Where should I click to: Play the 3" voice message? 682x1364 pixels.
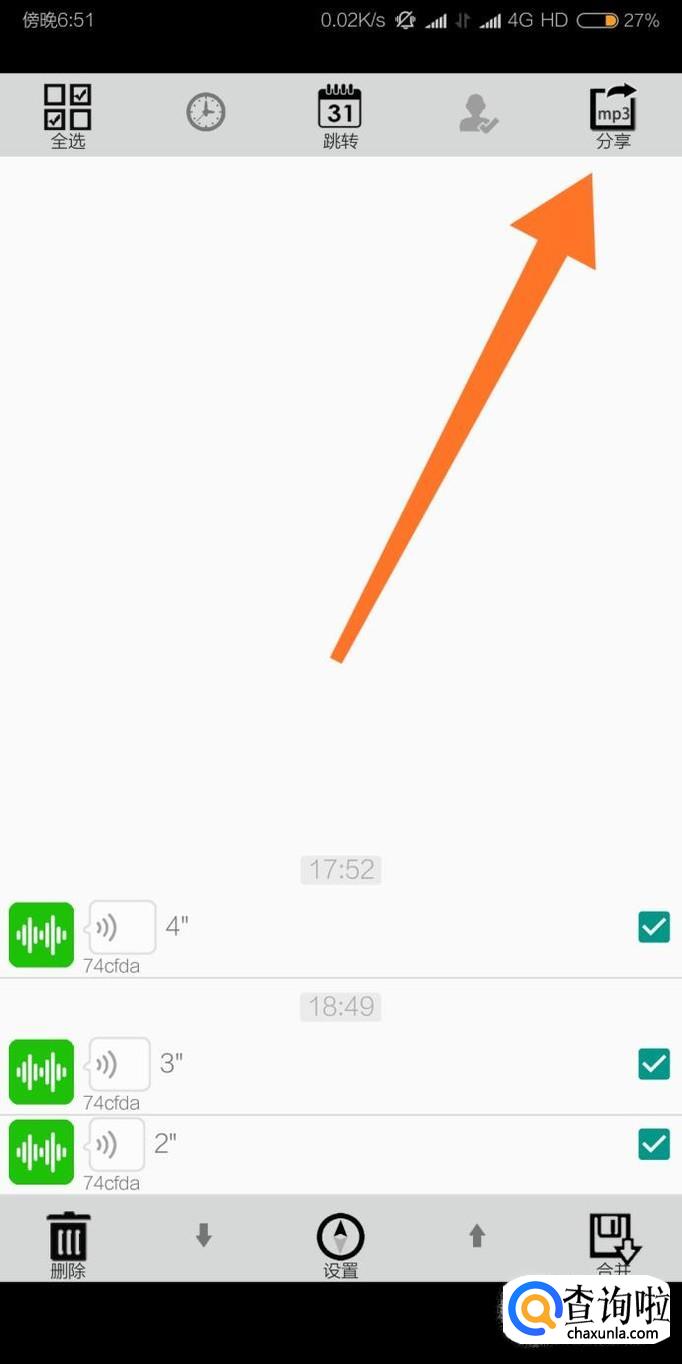point(120,1064)
